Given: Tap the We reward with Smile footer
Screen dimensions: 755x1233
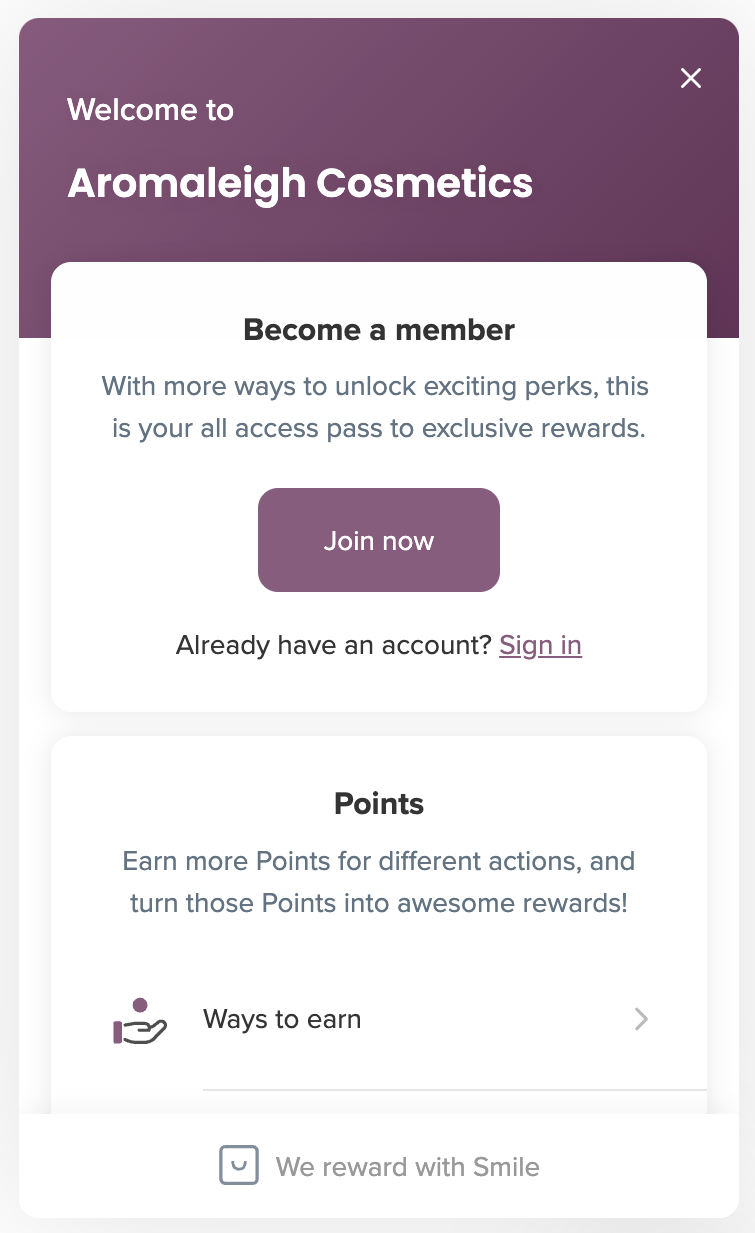Looking at the screenshot, I should pyautogui.click(x=379, y=1166).
